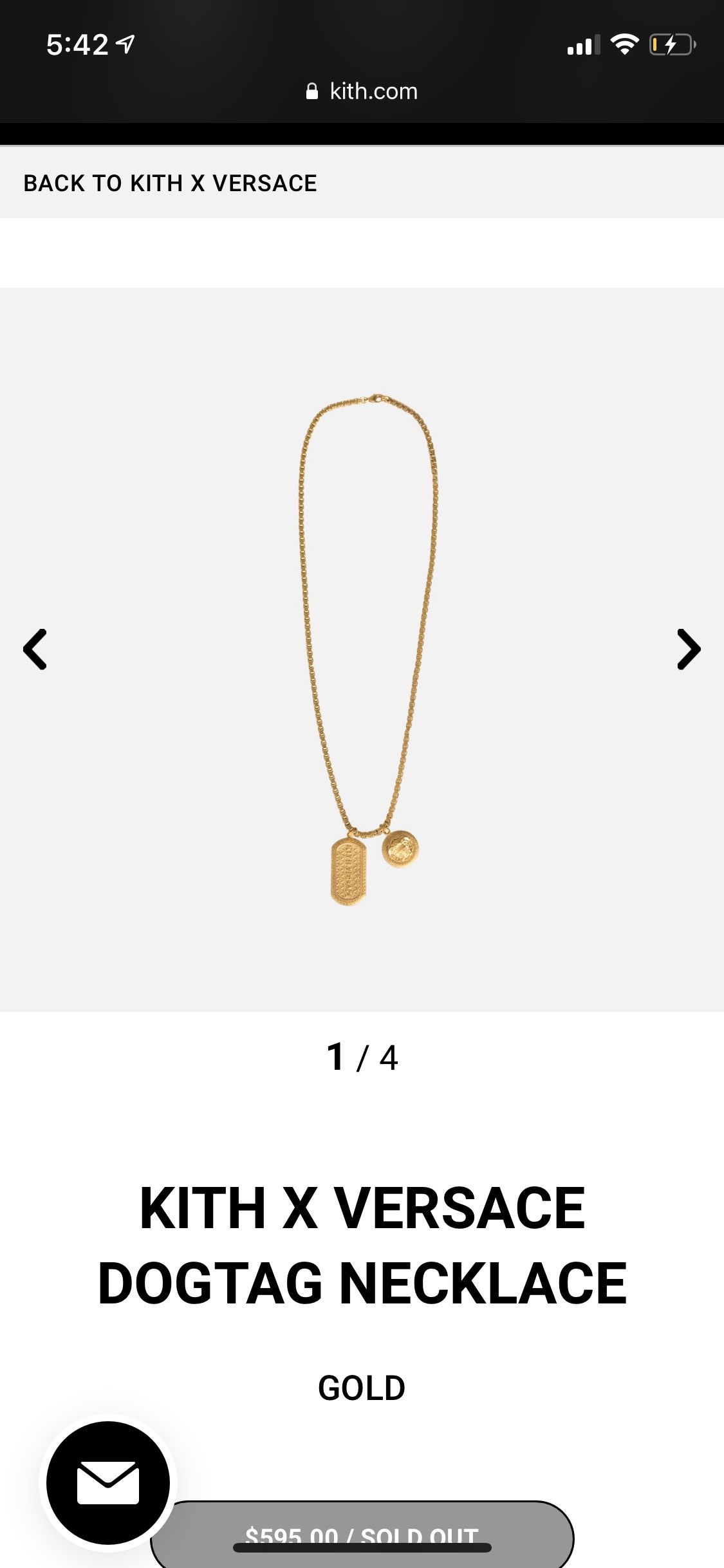Viewport: 724px width, 1568px height.
Task: Go back to Kith x Versace collection
Action: [170, 183]
